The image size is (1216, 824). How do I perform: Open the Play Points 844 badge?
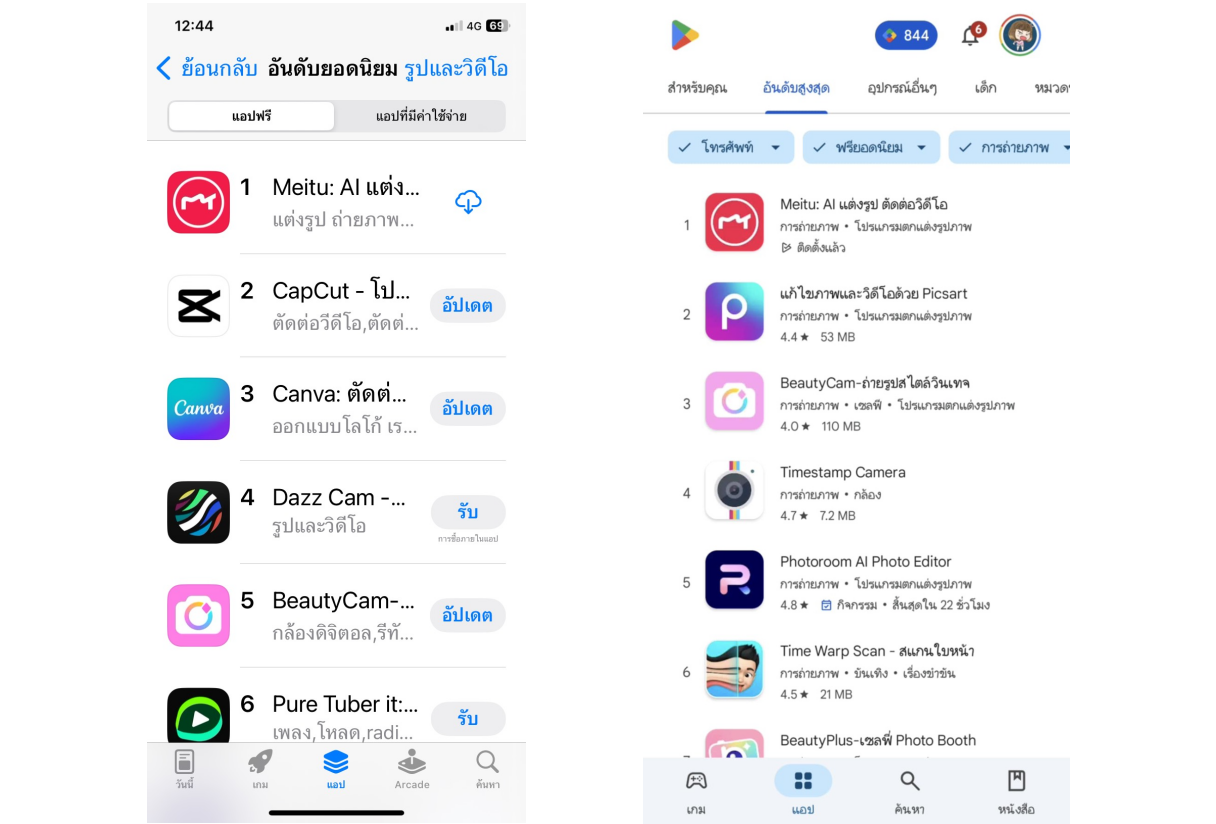pyautogui.click(x=906, y=35)
